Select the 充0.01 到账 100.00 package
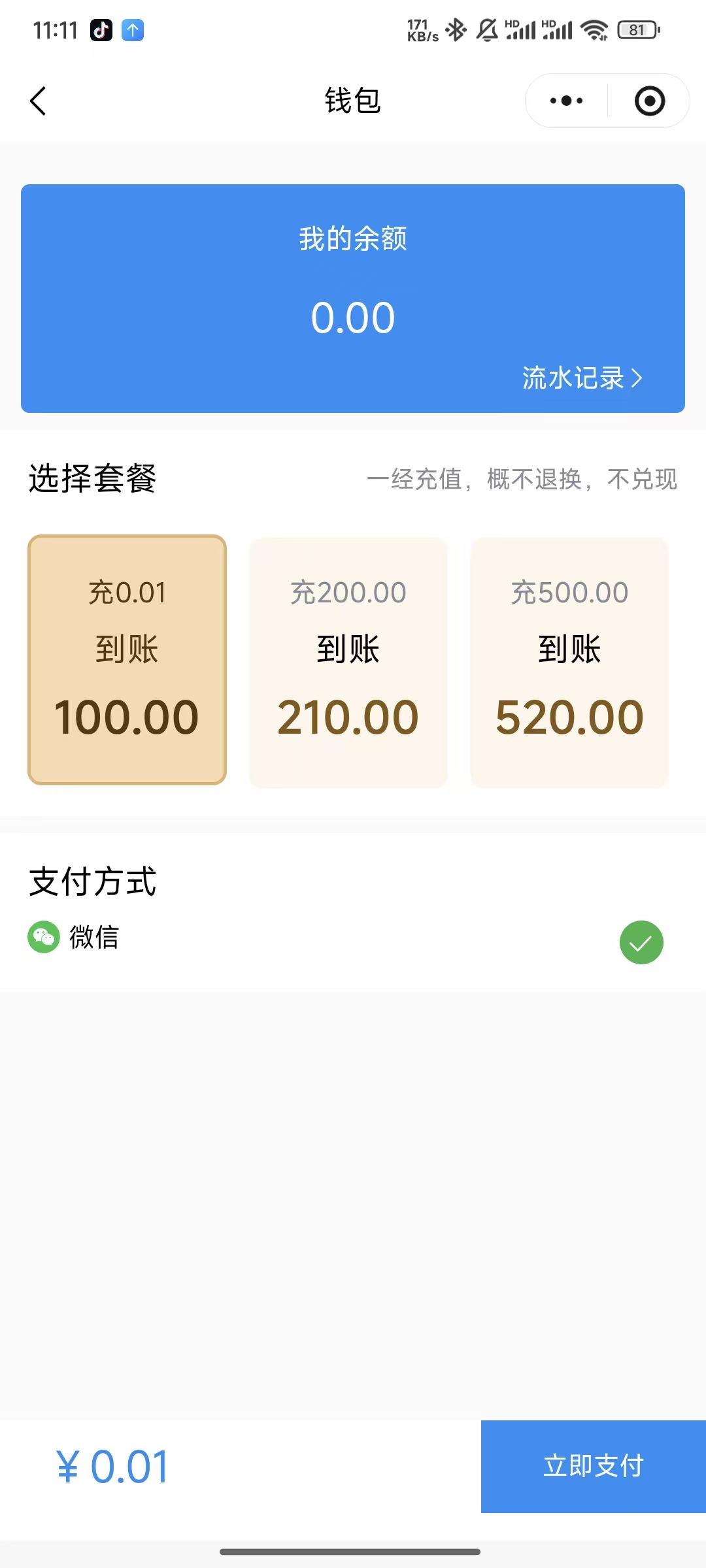The image size is (706, 1568). (x=127, y=660)
